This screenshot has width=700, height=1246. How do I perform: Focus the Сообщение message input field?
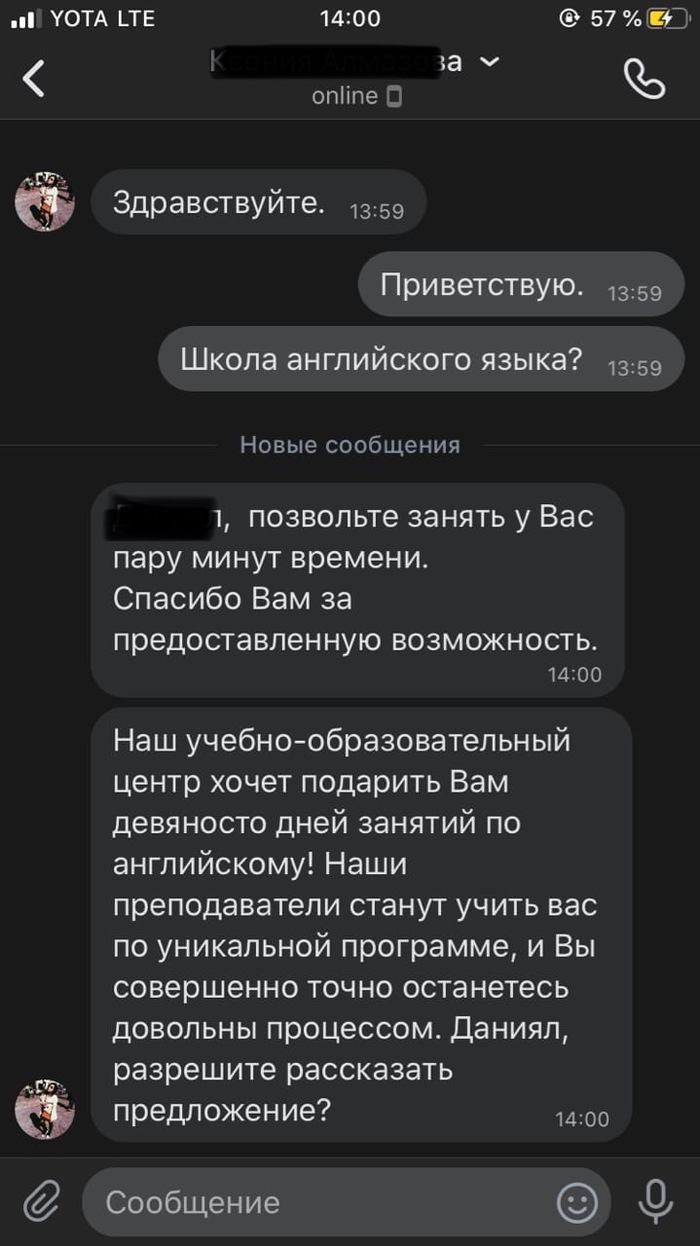(x=320, y=1201)
